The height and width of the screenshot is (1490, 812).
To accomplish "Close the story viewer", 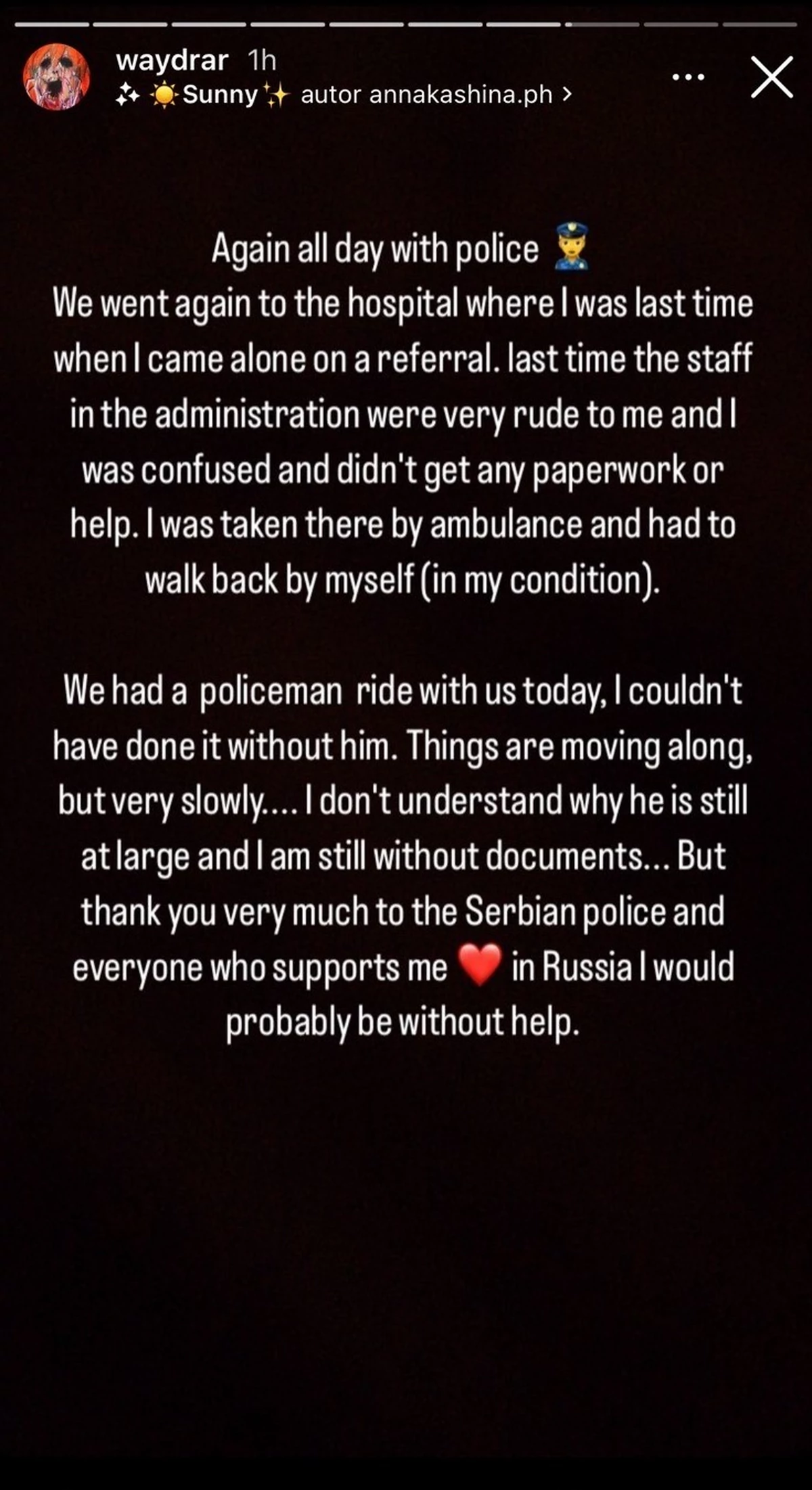I will [772, 78].
